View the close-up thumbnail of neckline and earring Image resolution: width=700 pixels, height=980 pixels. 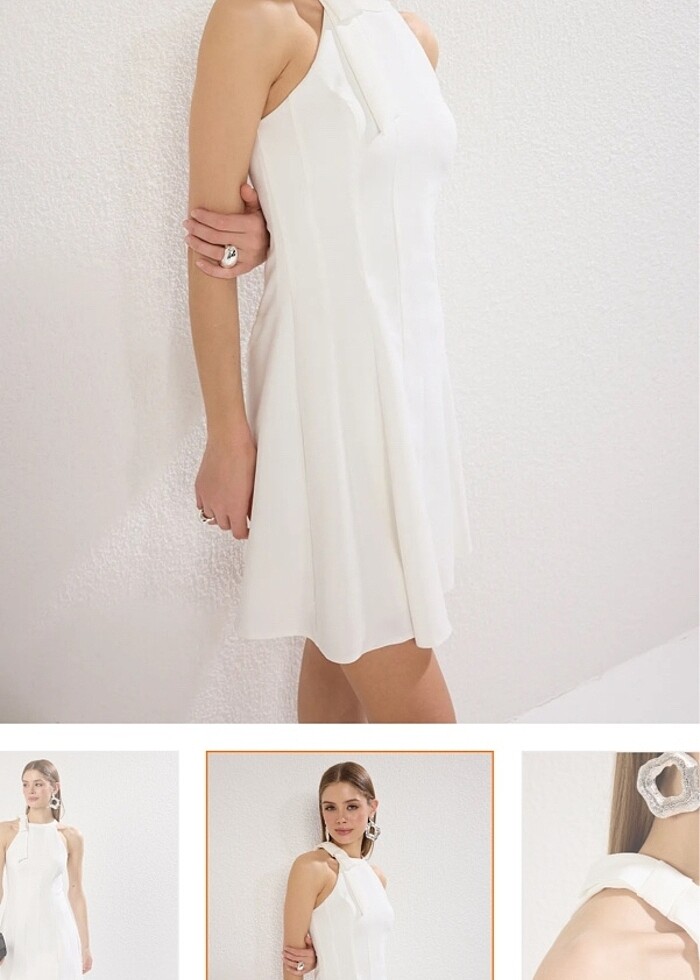click(610, 866)
